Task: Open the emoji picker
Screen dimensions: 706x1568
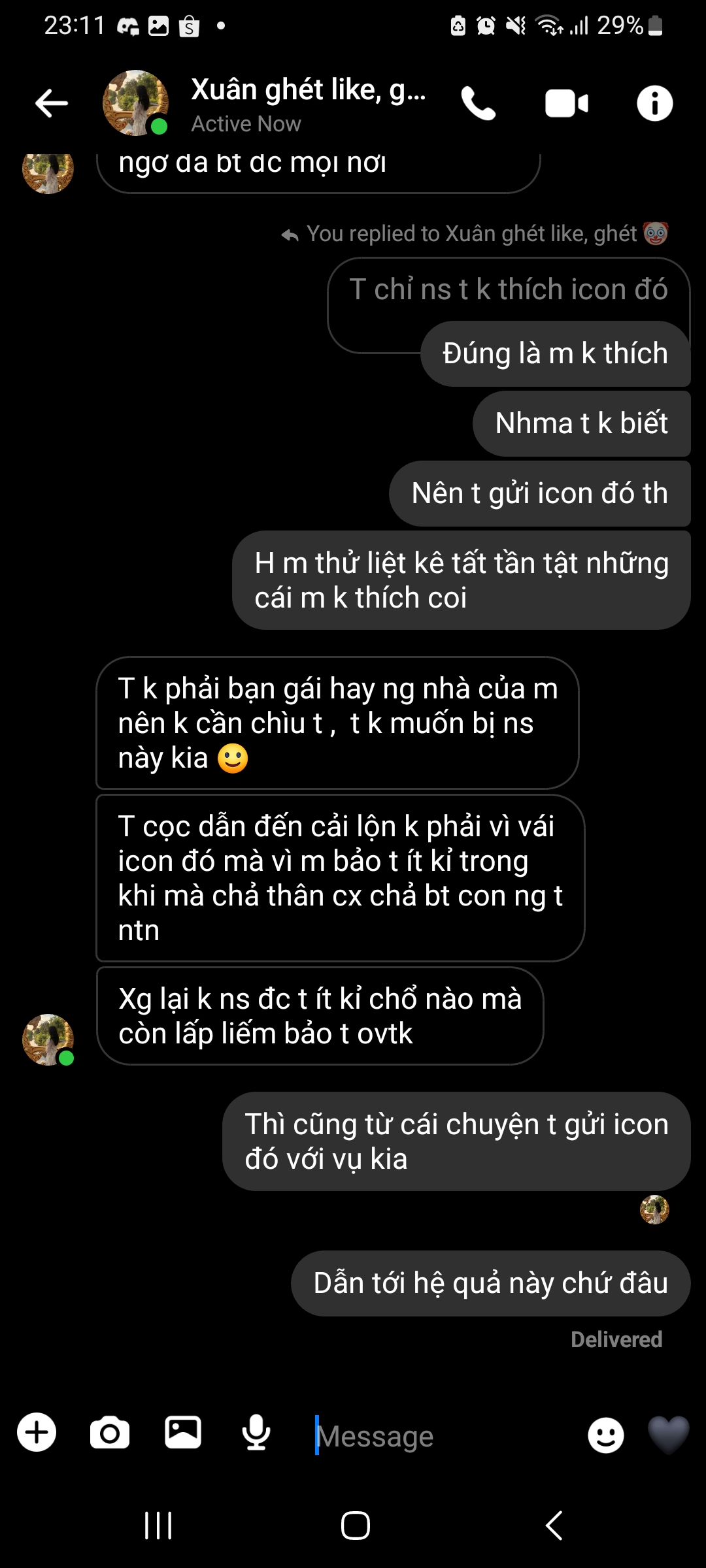Action: click(605, 1435)
